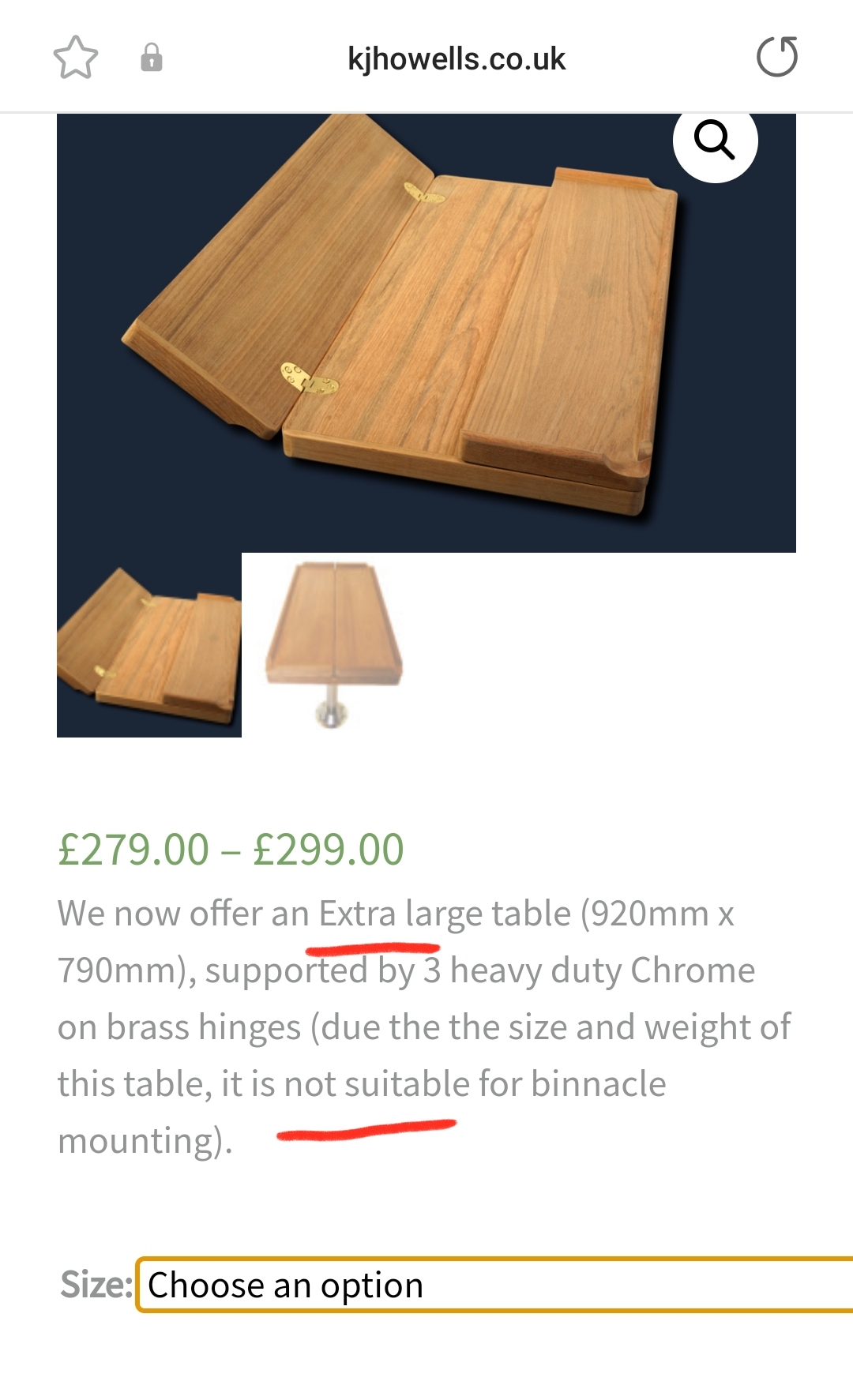The height and width of the screenshot is (1400, 853).
Task: Bookmark this page with the star icon
Action: pyautogui.click(x=76, y=58)
